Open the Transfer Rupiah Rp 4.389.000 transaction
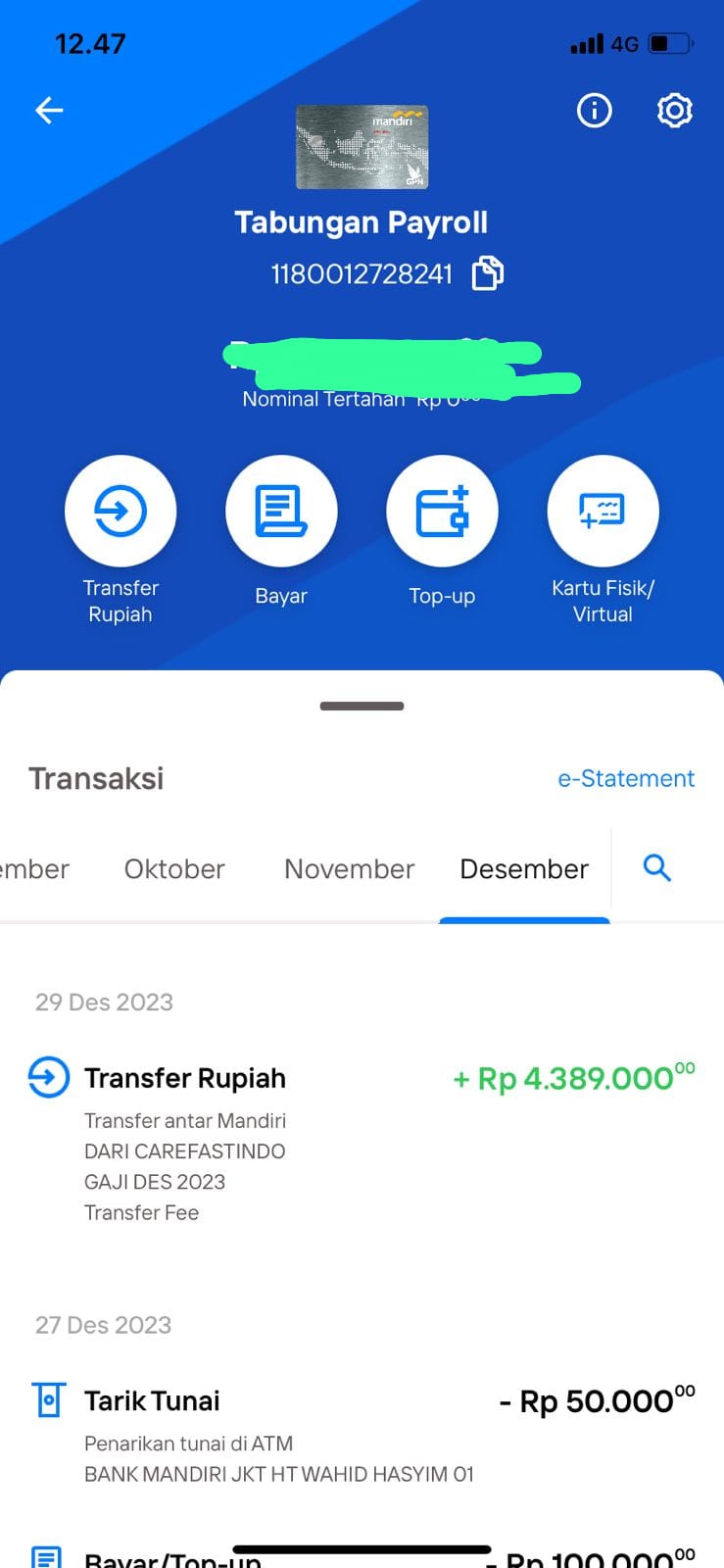Viewport: 724px width, 1568px height. pos(362,1143)
